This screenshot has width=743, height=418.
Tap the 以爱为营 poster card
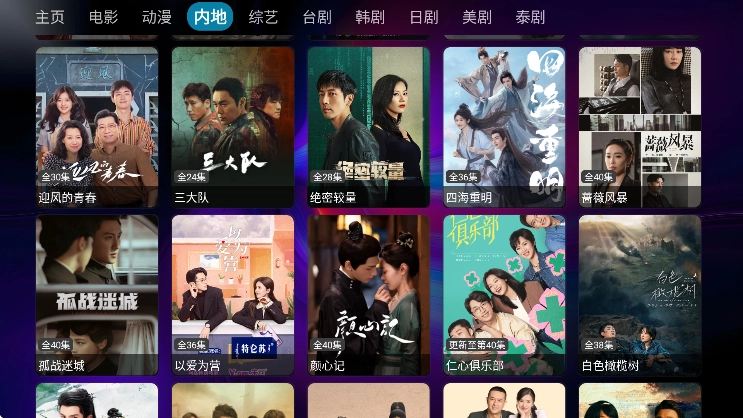(233, 294)
